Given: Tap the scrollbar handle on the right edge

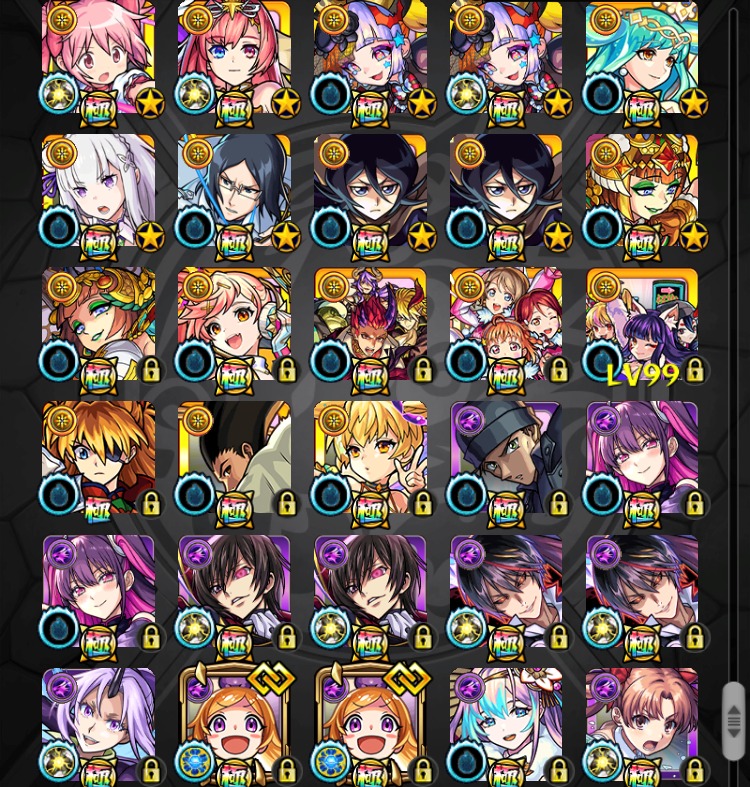Looking at the screenshot, I should click(734, 721).
